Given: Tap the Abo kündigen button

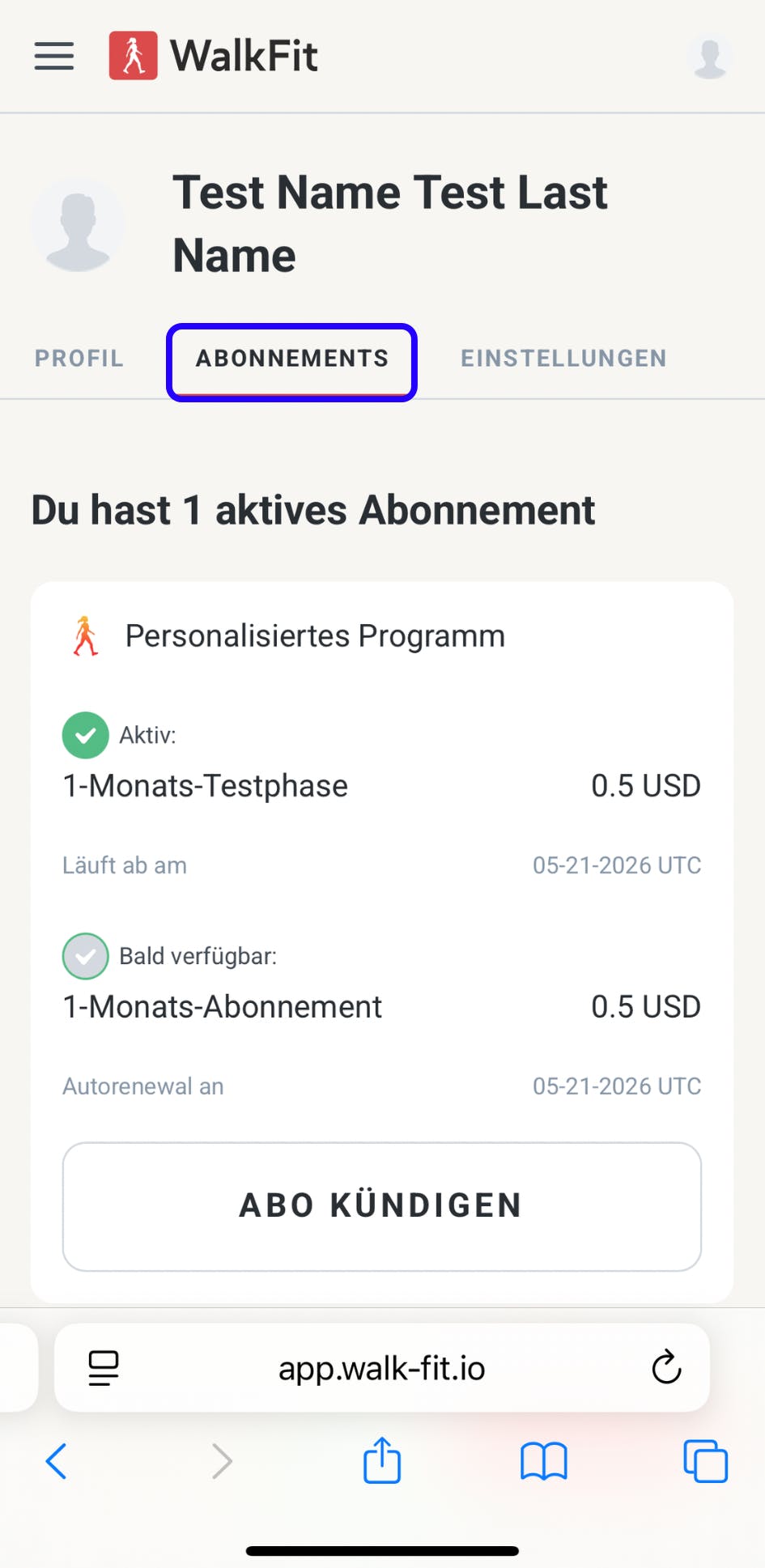Looking at the screenshot, I should (x=381, y=1205).
